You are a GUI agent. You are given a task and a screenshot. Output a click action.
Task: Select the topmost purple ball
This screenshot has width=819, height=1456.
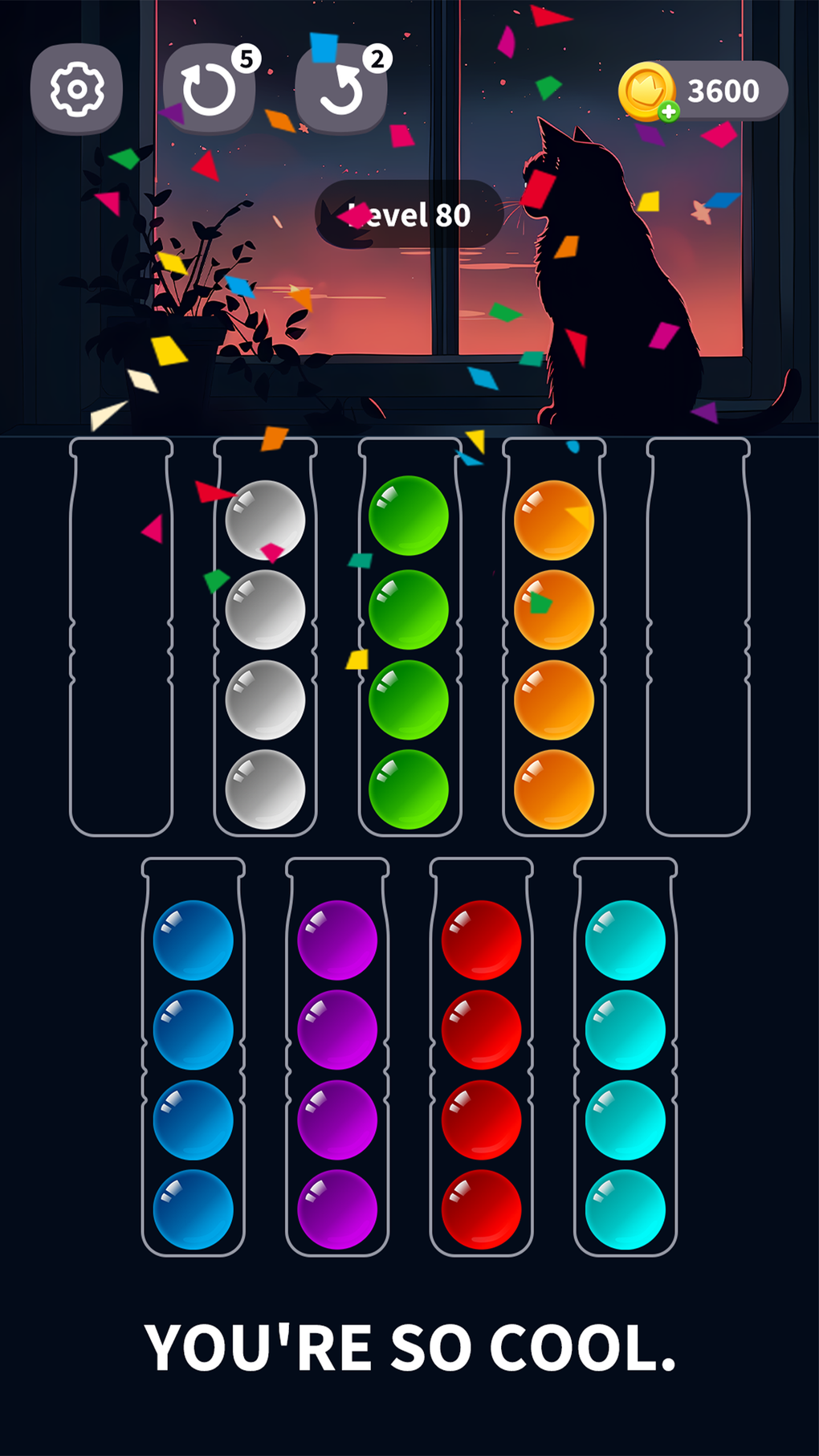pos(337,938)
